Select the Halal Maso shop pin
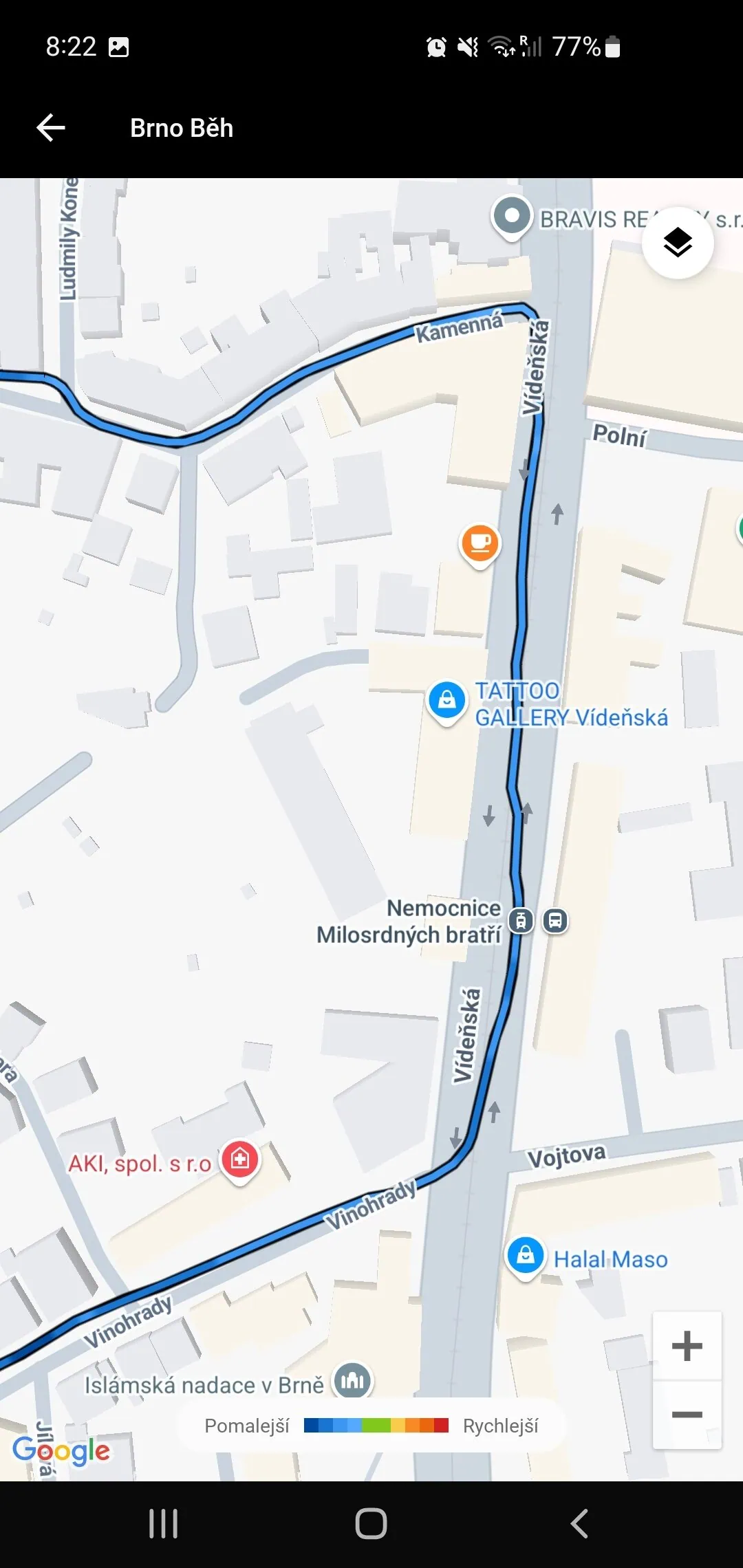 tap(526, 1255)
